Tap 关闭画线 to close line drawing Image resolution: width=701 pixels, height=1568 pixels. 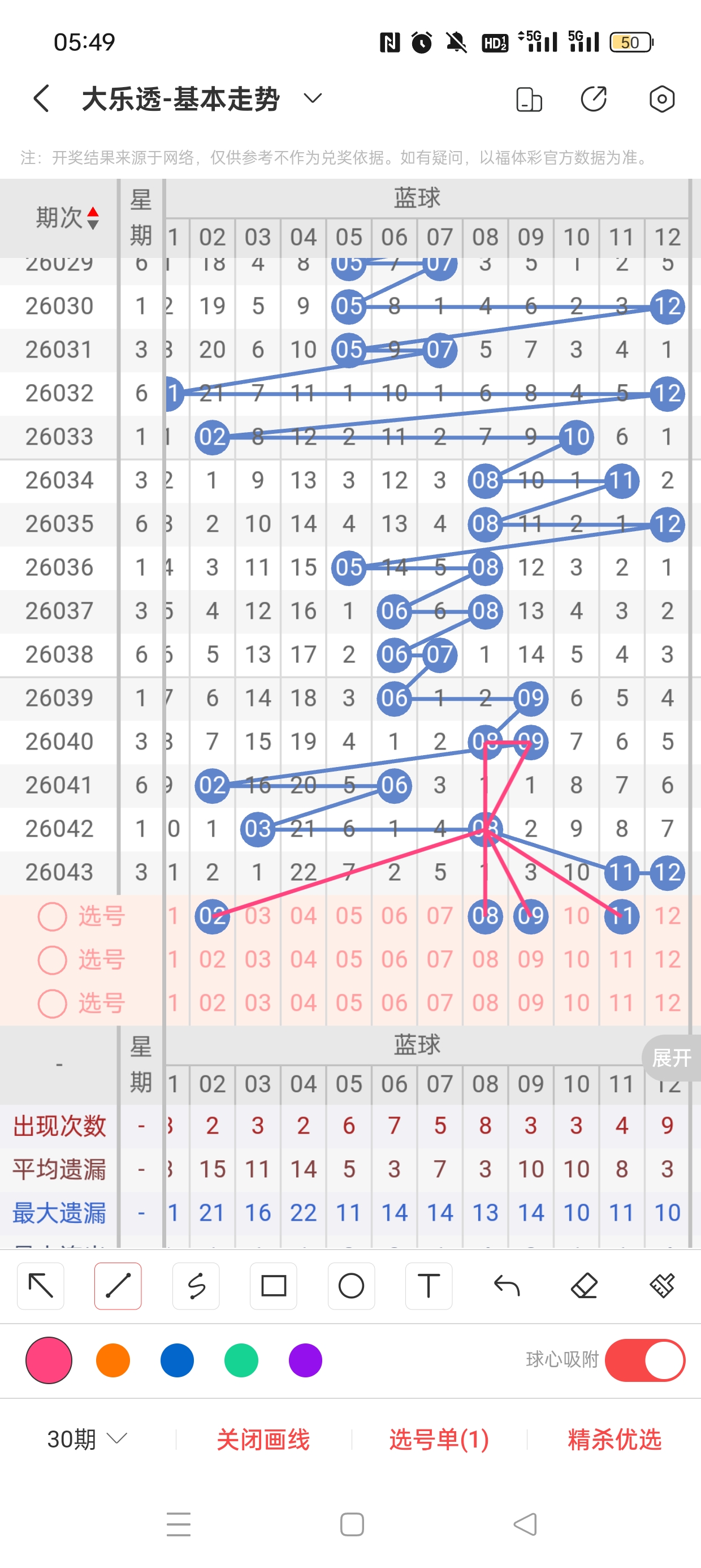[x=263, y=1439]
